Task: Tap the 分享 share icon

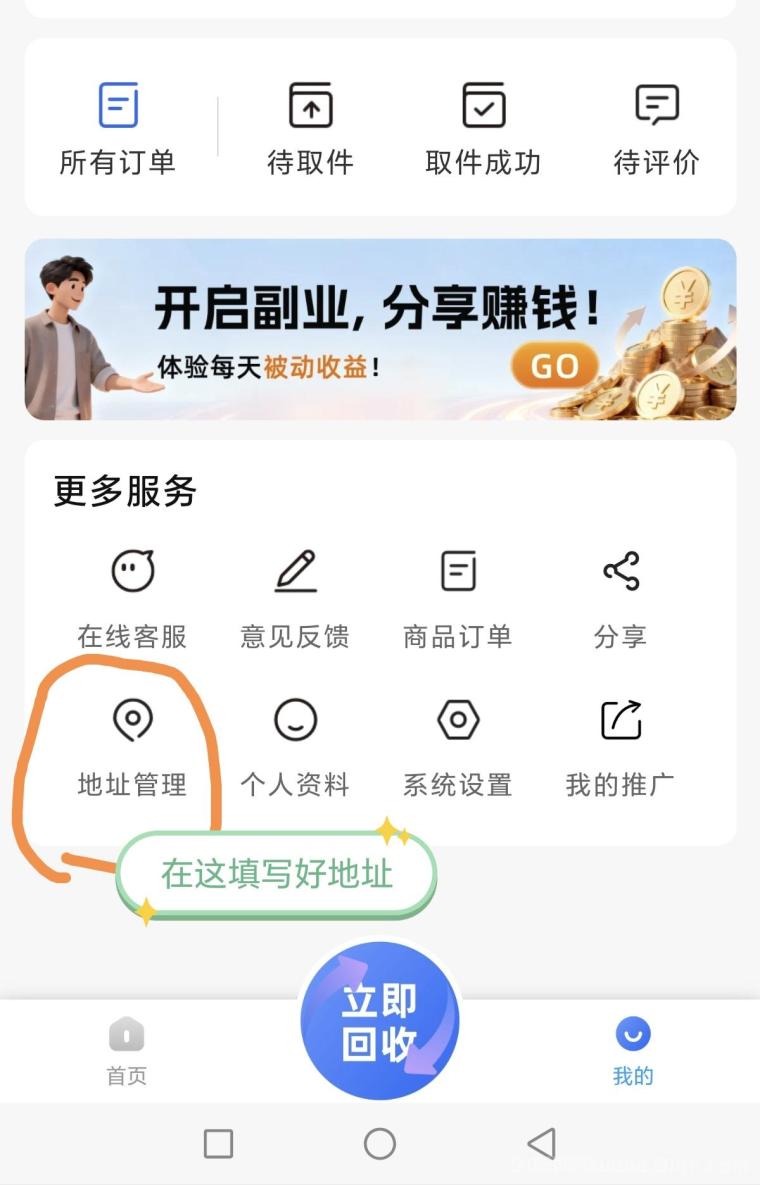Action: 619,590
